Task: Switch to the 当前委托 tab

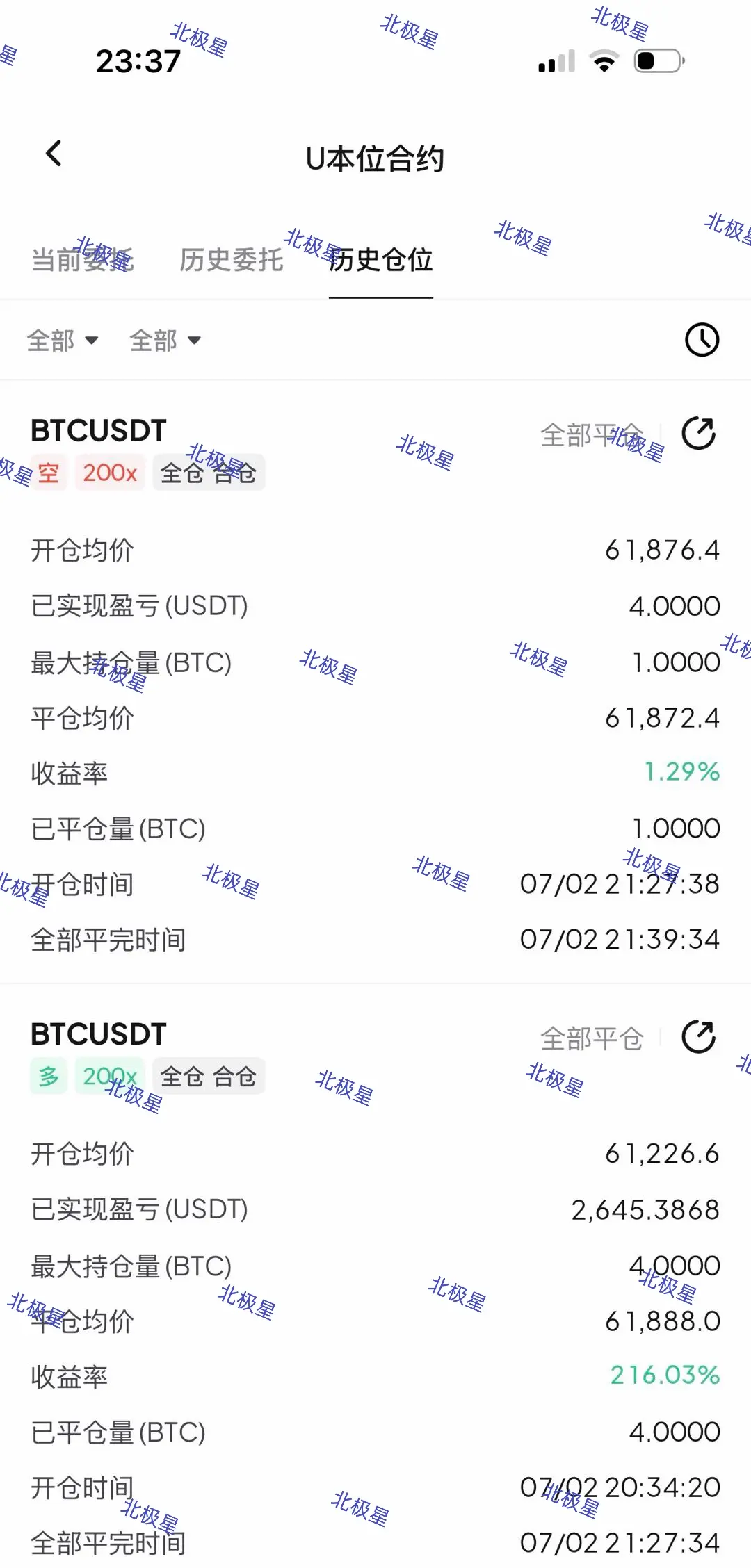Action: 82,260
